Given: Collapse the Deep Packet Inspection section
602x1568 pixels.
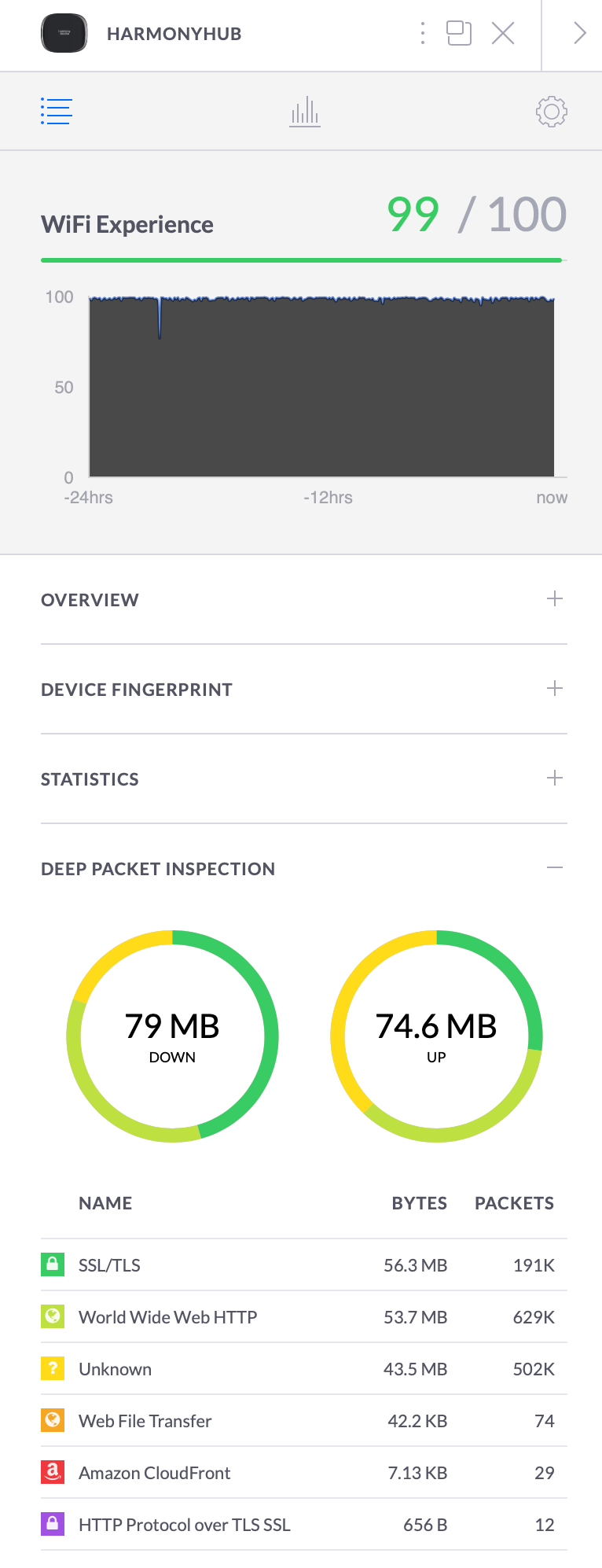Looking at the screenshot, I should pos(554,868).
